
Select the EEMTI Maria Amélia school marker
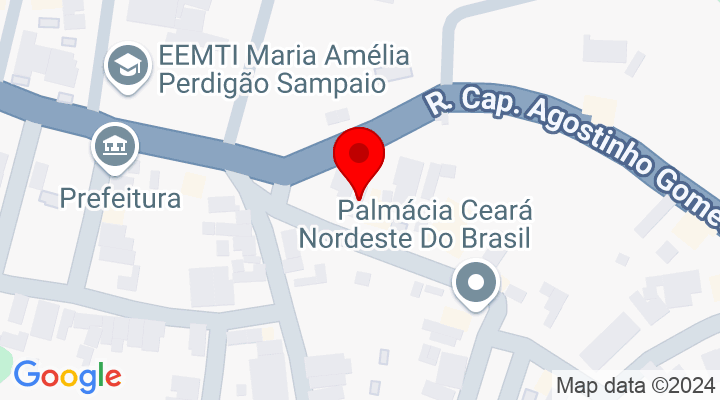click(x=128, y=64)
